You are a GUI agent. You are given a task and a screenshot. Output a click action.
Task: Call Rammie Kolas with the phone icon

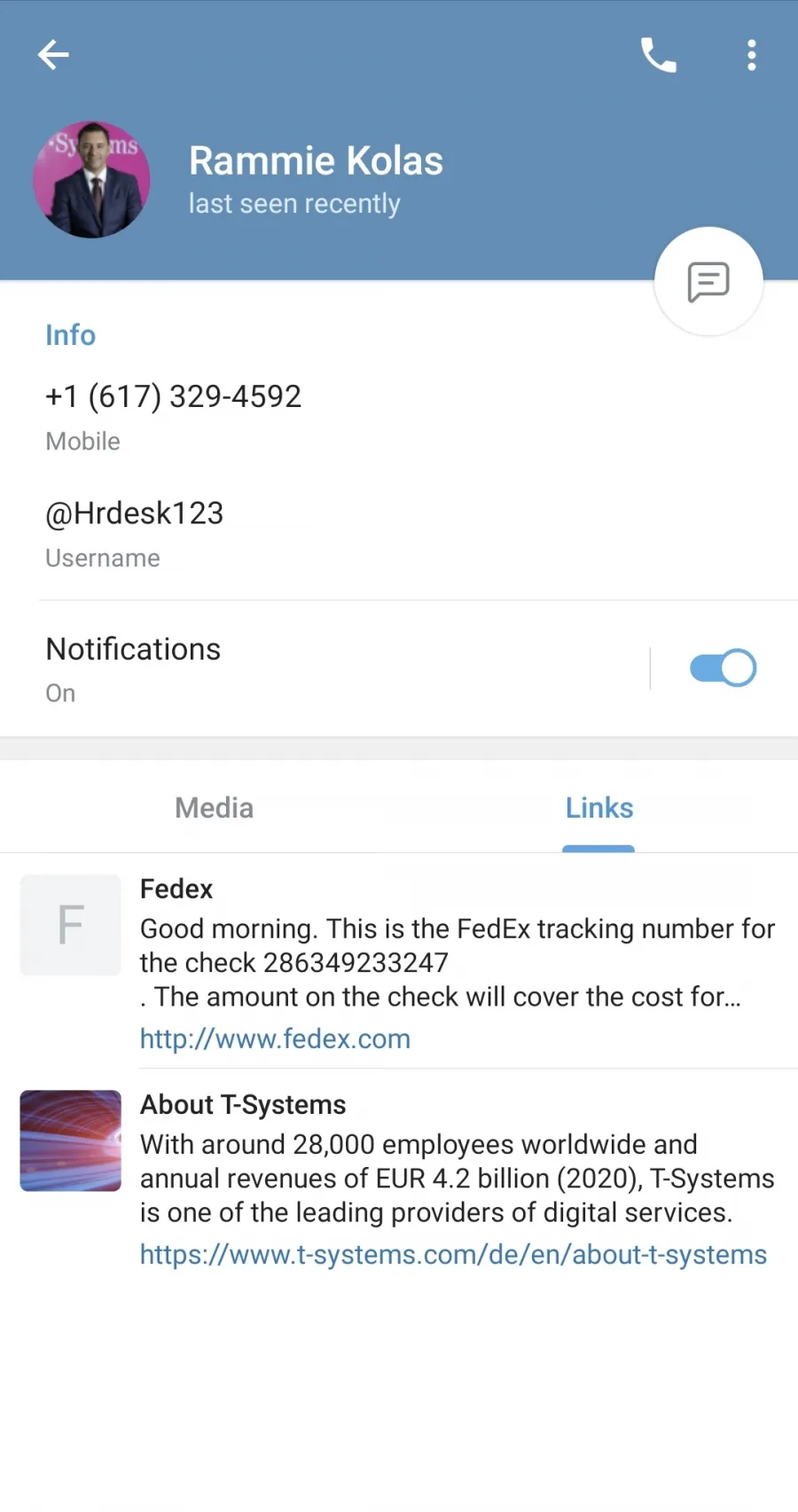tap(658, 55)
